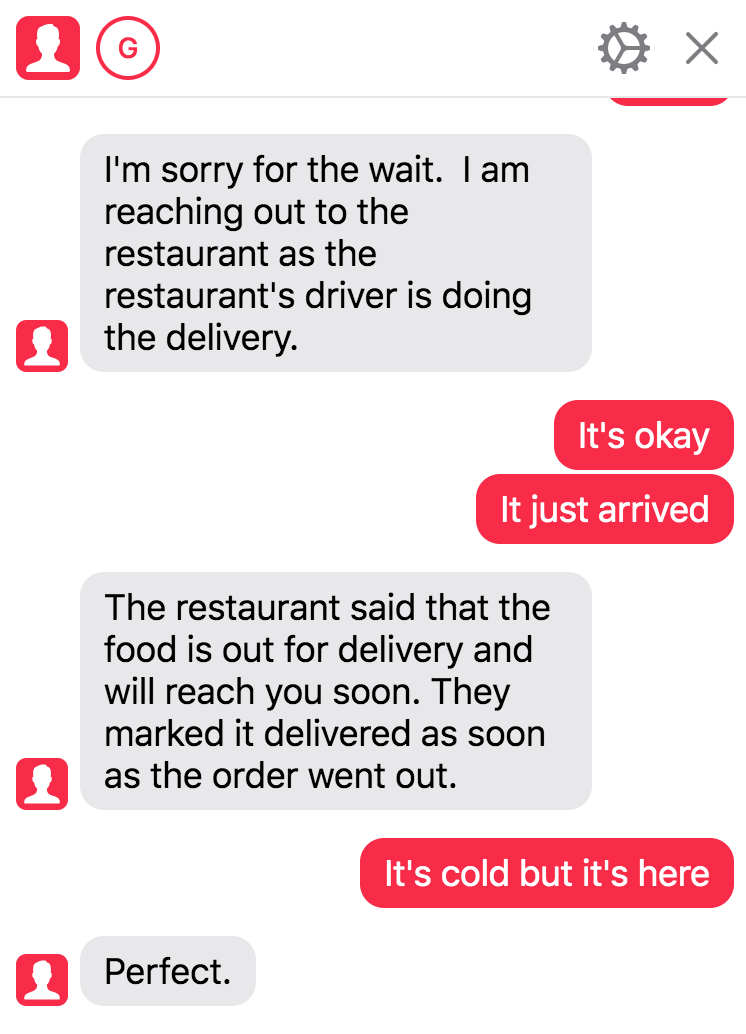
Task: Open the chat settings gear
Action: (x=624, y=48)
